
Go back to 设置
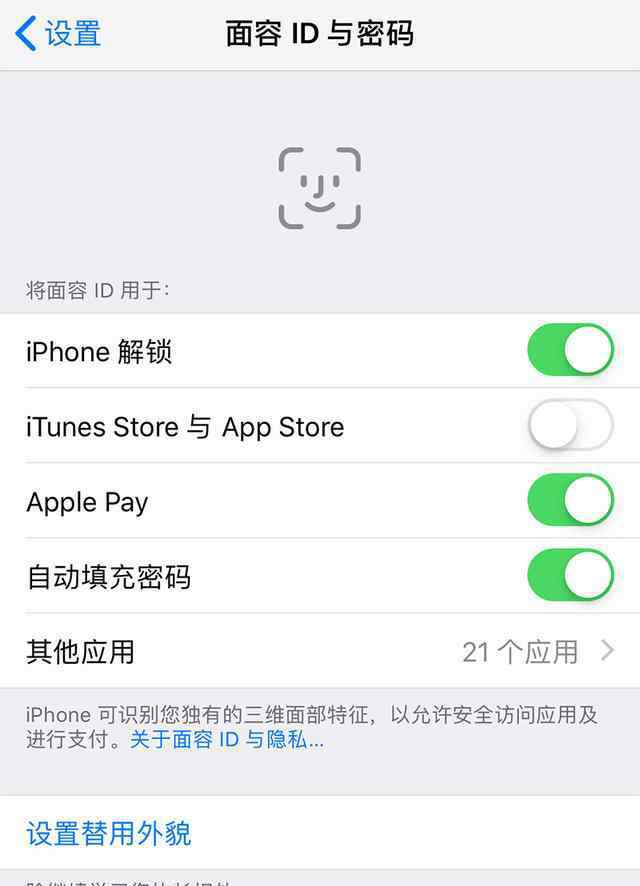(58, 34)
